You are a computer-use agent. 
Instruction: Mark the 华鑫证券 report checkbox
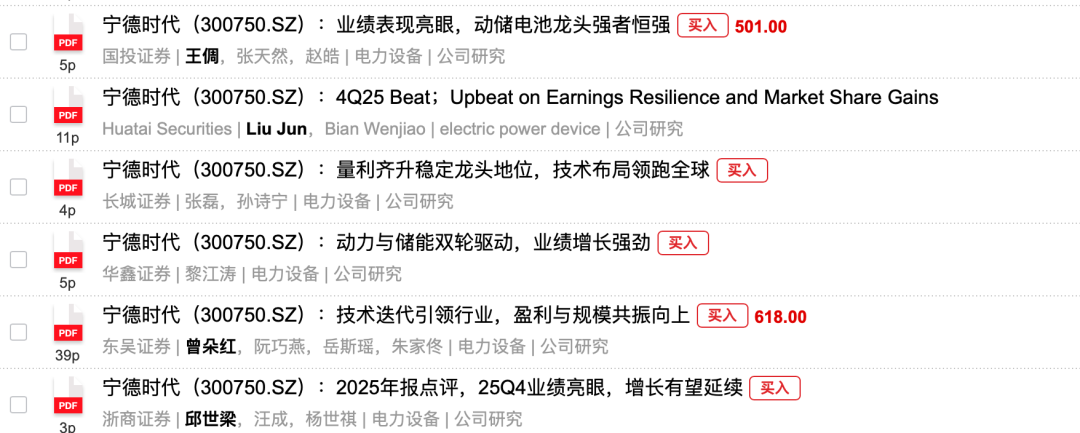[x=18, y=259]
